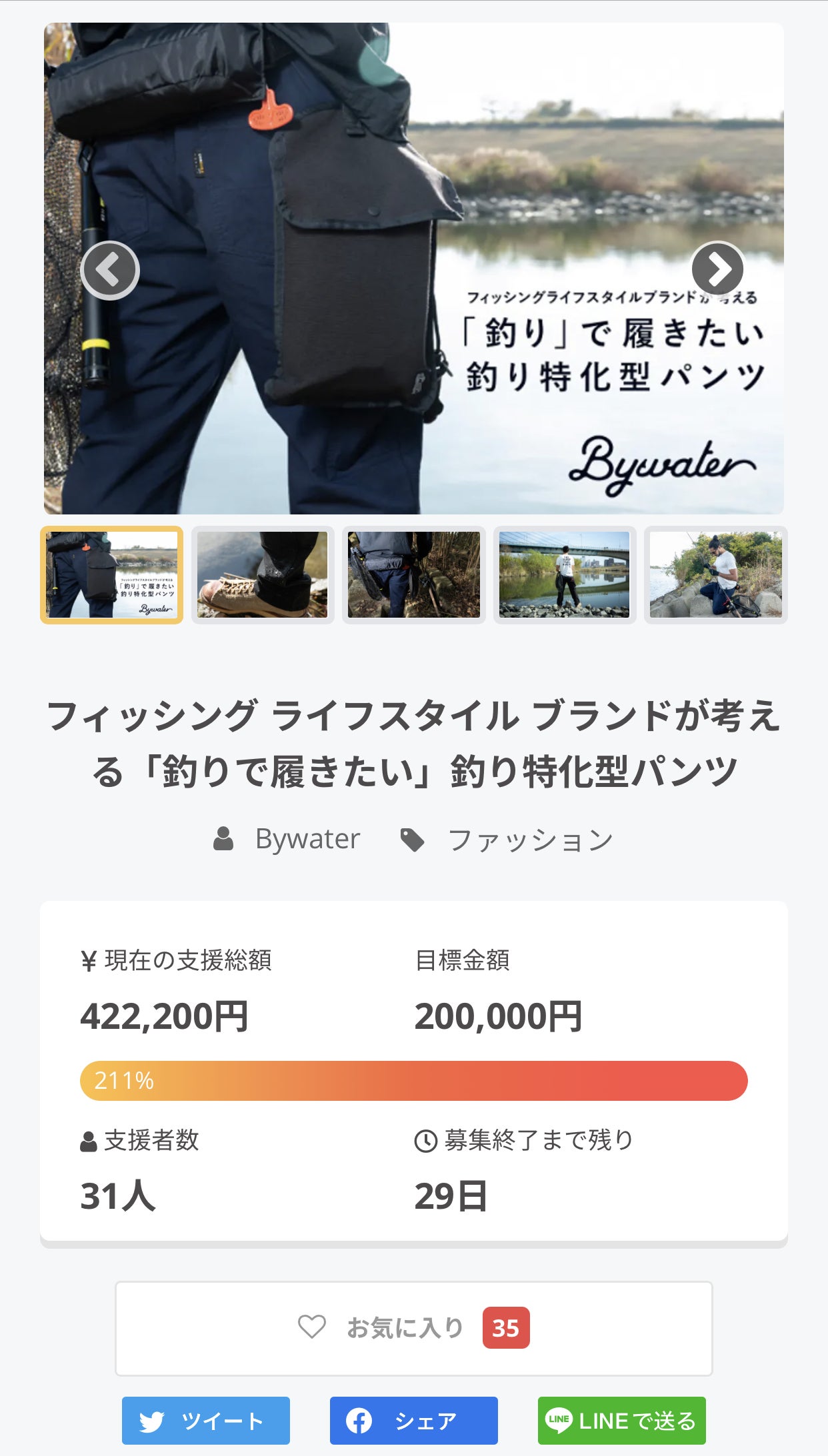Viewport: 828px width, 1456px height.
Task: Open the ファッション category tag
Action: [530, 840]
